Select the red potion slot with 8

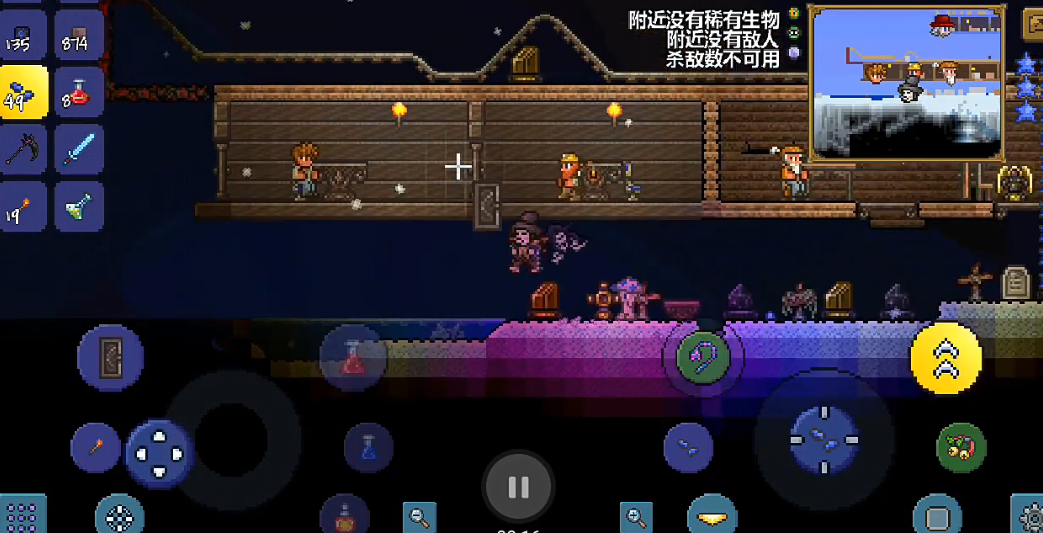[79, 92]
